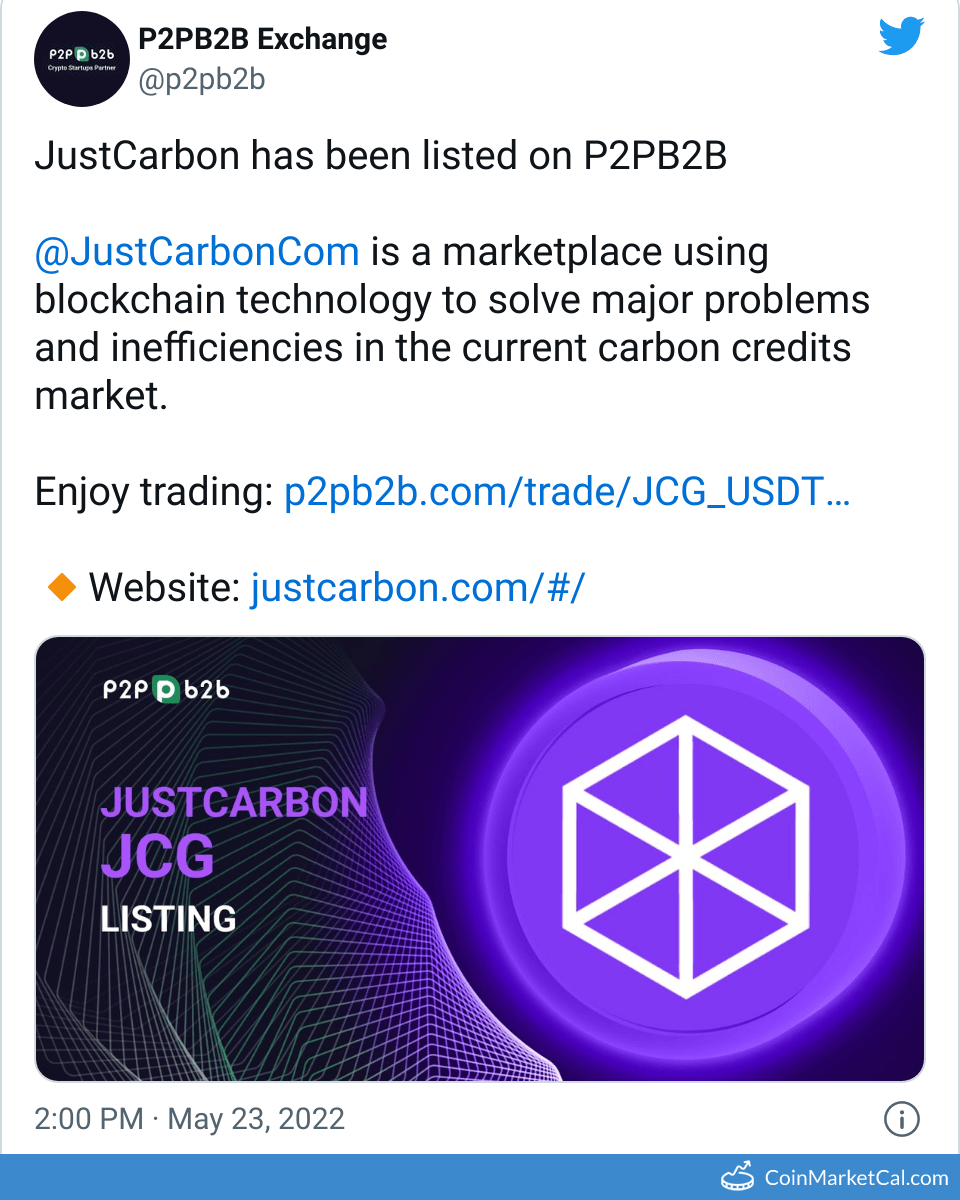The image size is (960, 1200).
Task: Open the JustCarbon JCG listing image
Action: click(x=480, y=859)
